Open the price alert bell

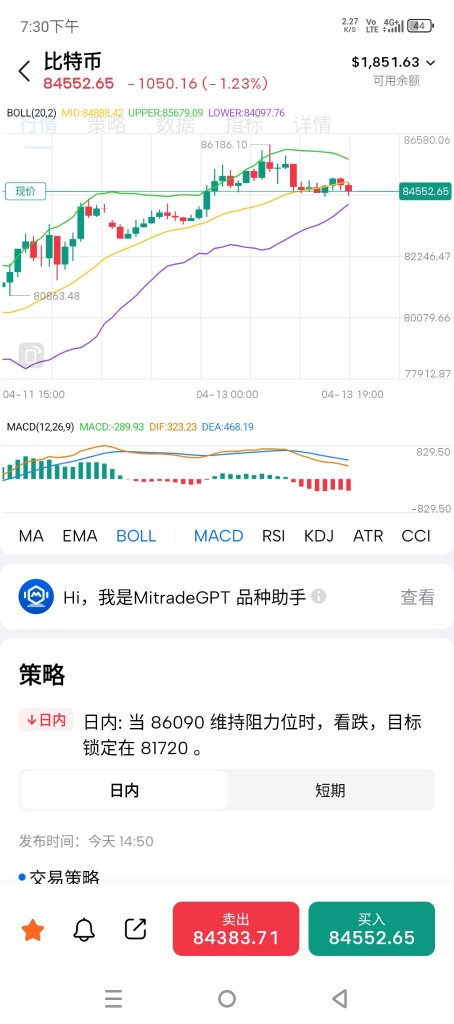point(84,929)
